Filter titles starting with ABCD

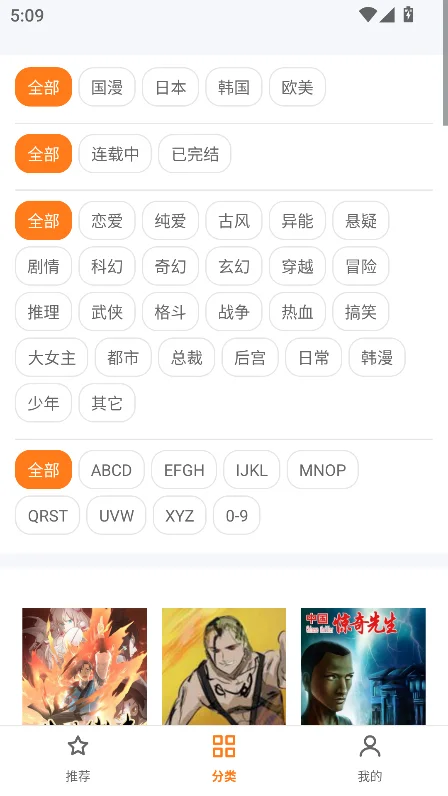[111, 470]
